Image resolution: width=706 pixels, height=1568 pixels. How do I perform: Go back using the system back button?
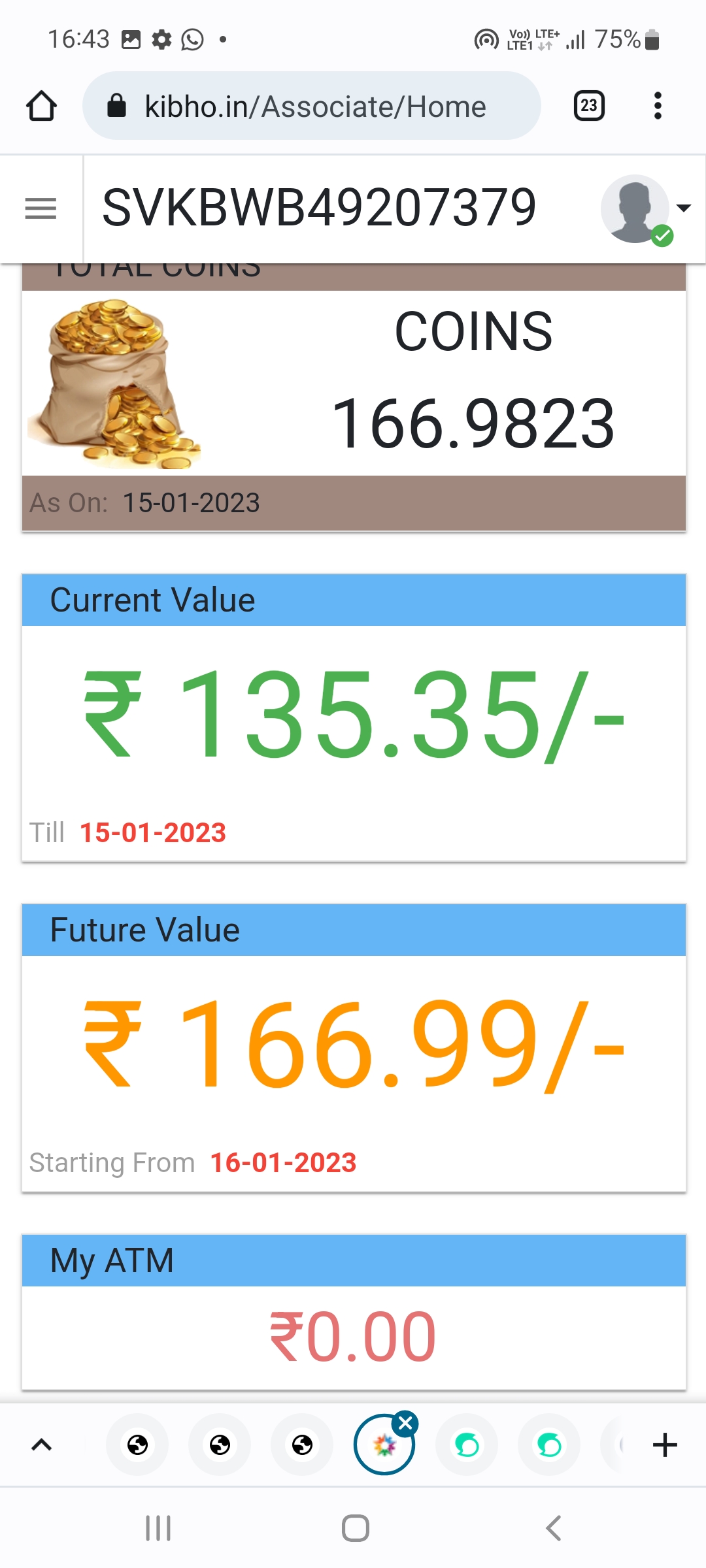click(553, 1528)
